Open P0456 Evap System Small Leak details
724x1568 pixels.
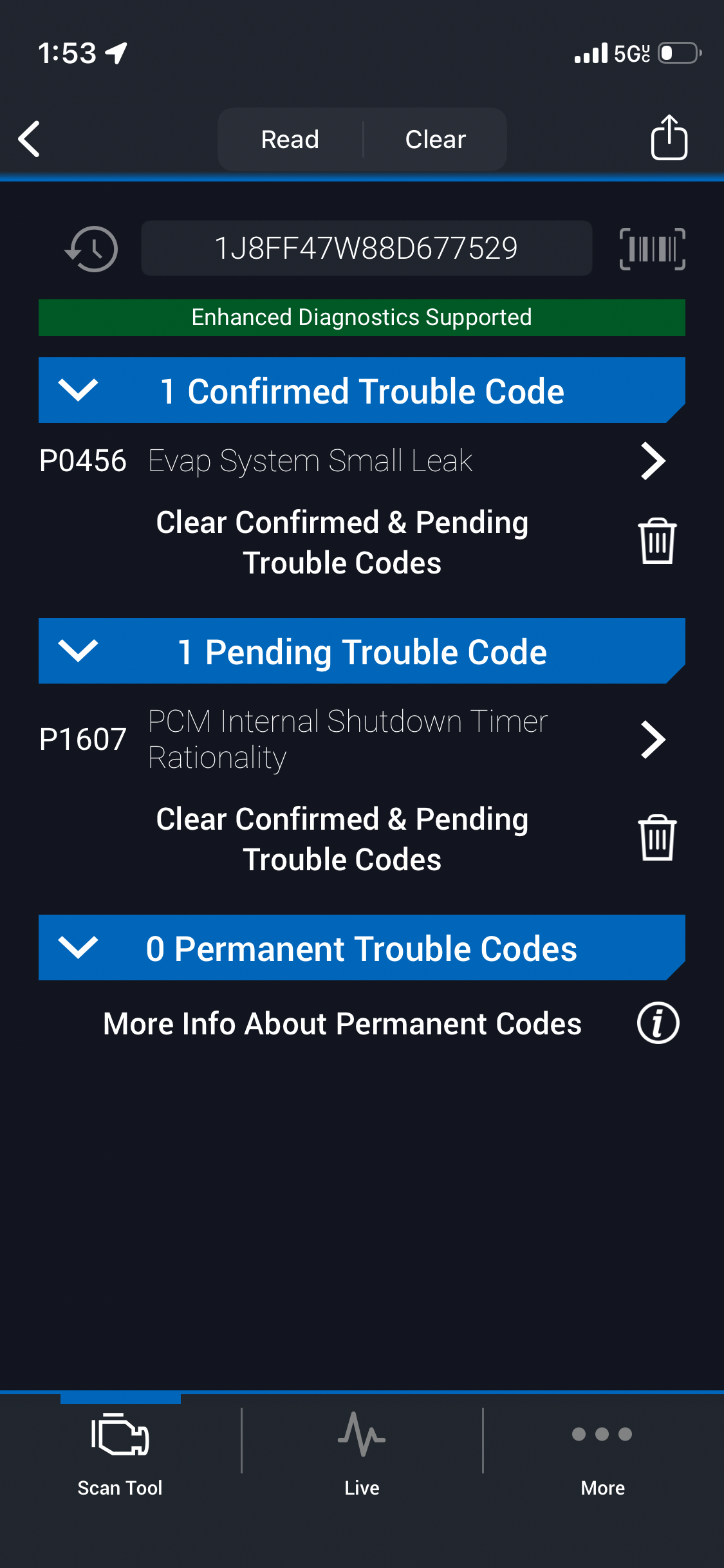[653, 461]
